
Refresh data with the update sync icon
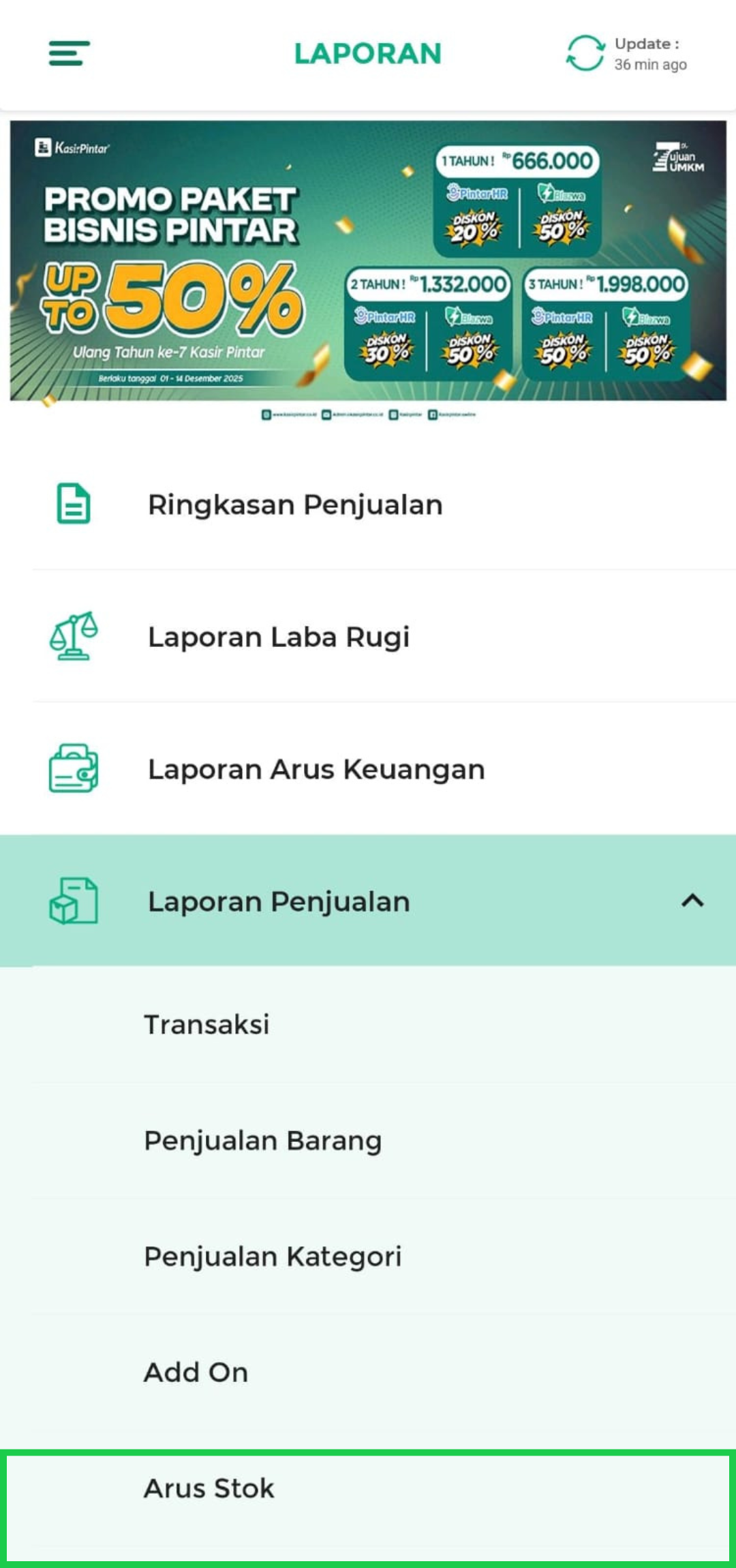pos(585,53)
